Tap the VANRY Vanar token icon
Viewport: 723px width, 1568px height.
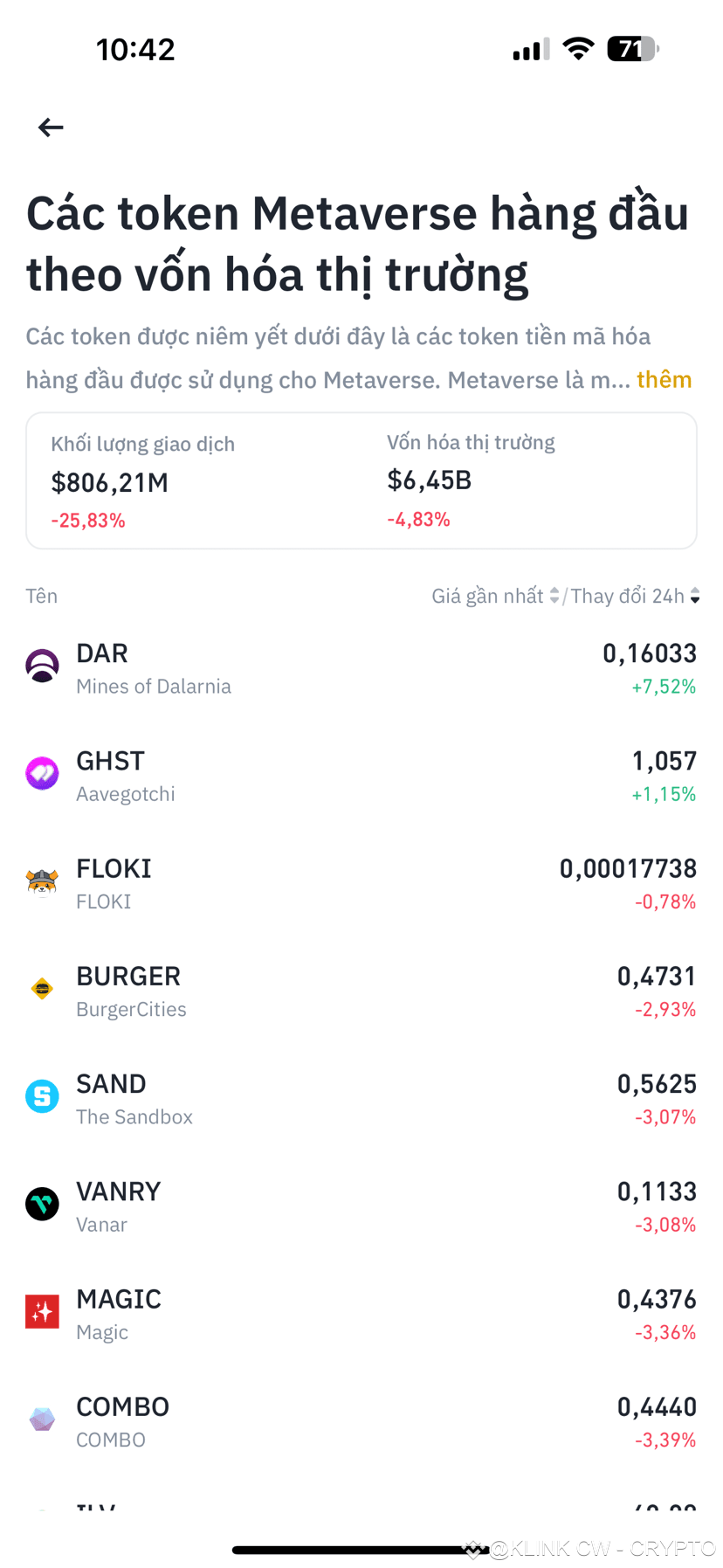[42, 1204]
